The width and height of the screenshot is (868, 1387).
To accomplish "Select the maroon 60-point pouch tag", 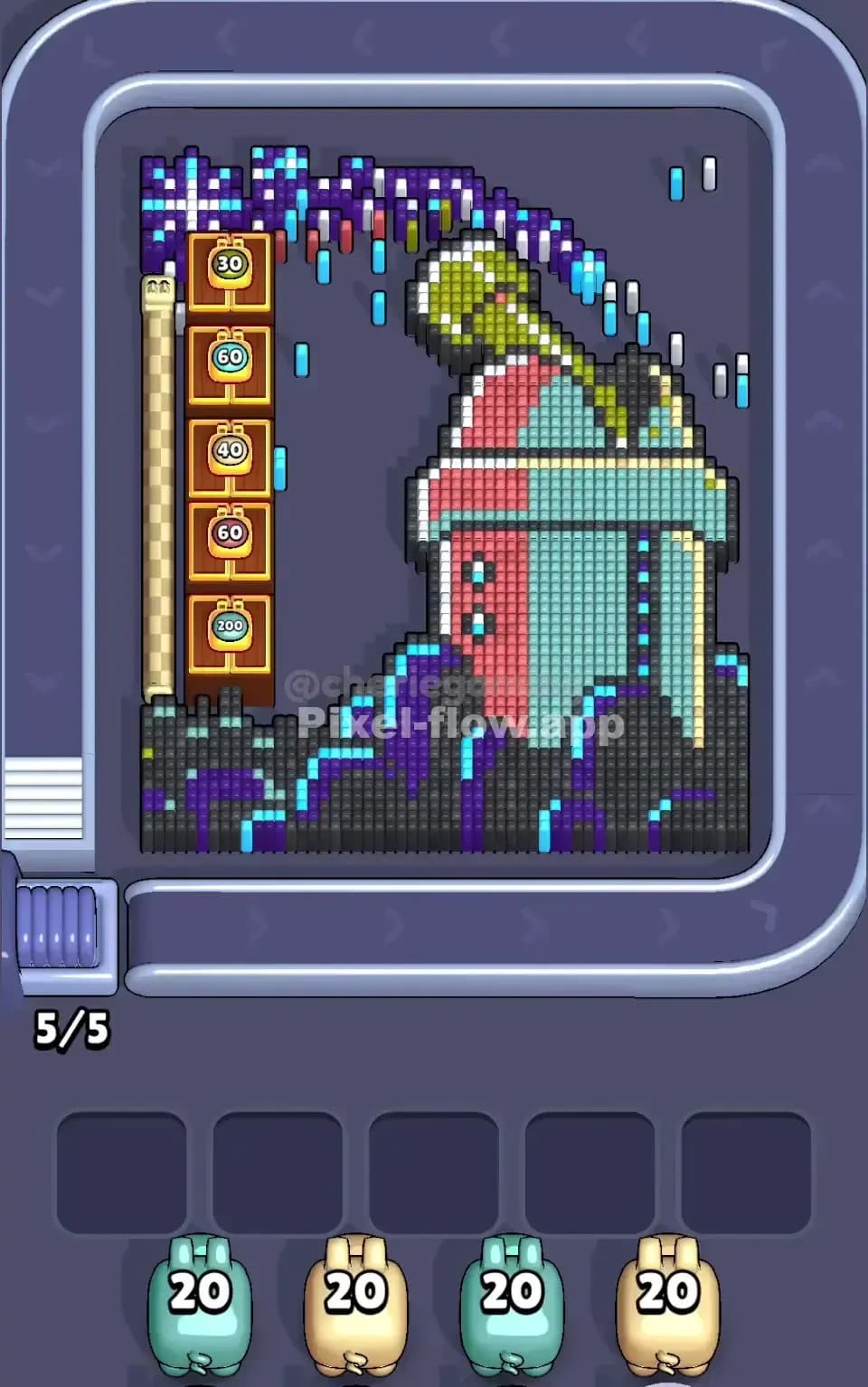I will tap(229, 535).
